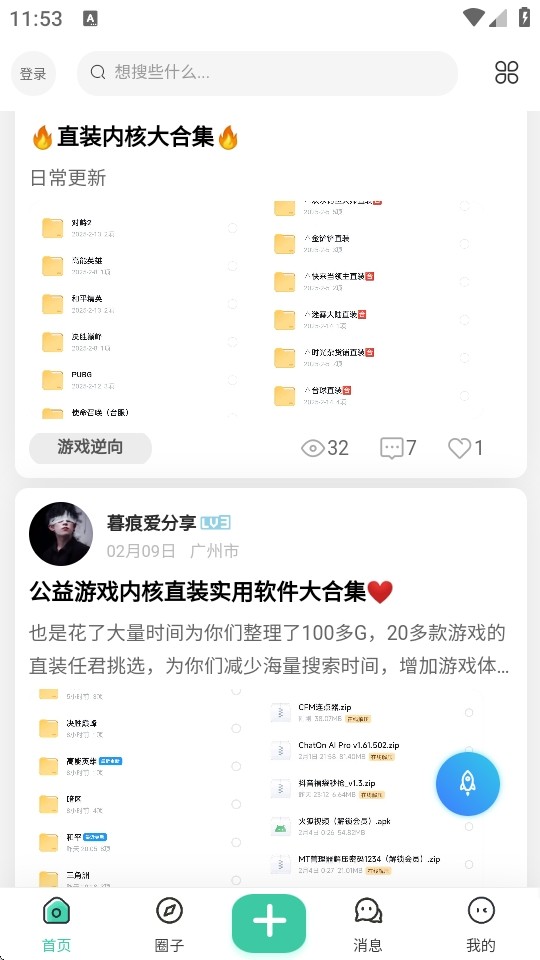
Task: Switch to the 我的 tab
Action: (x=481, y=924)
